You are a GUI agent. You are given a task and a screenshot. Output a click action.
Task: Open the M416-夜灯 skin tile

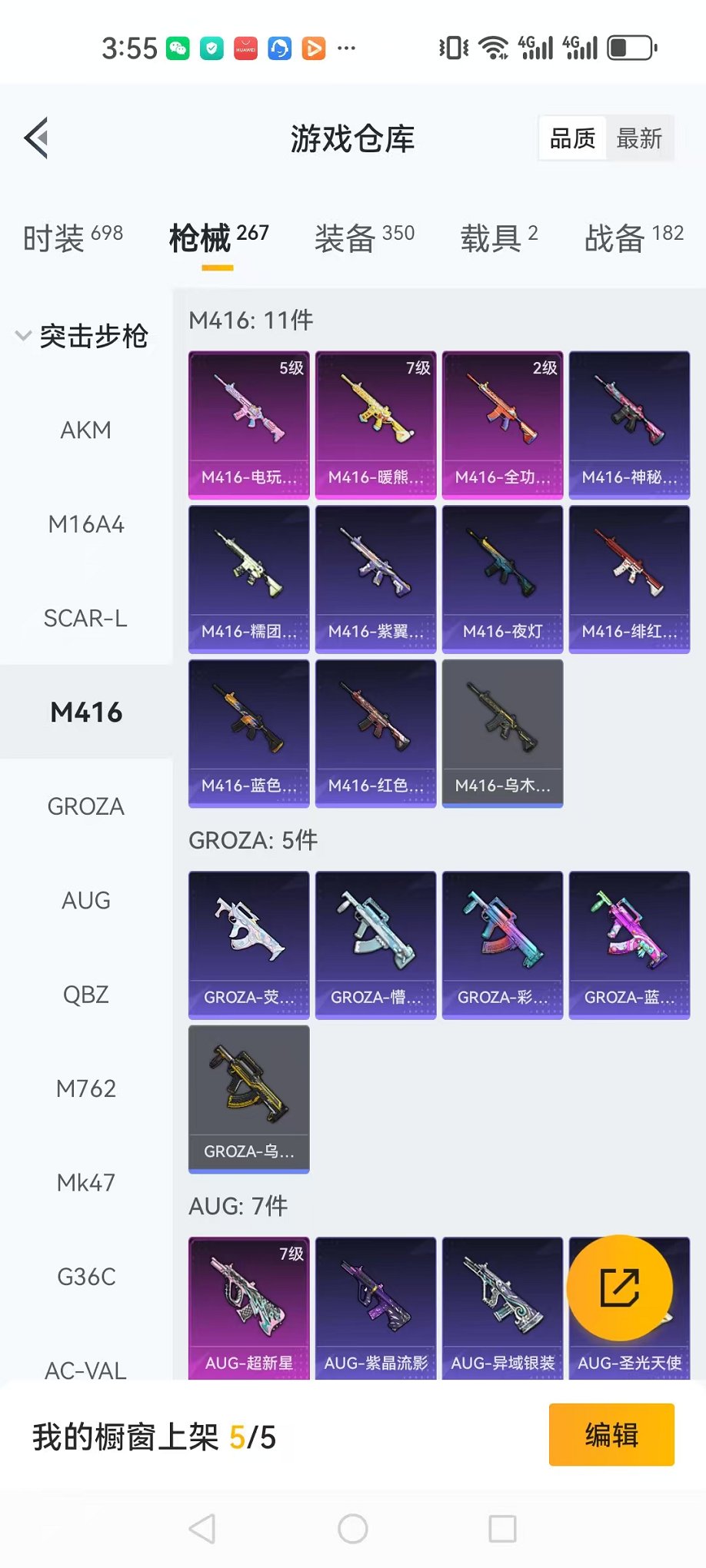tap(502, 579)
